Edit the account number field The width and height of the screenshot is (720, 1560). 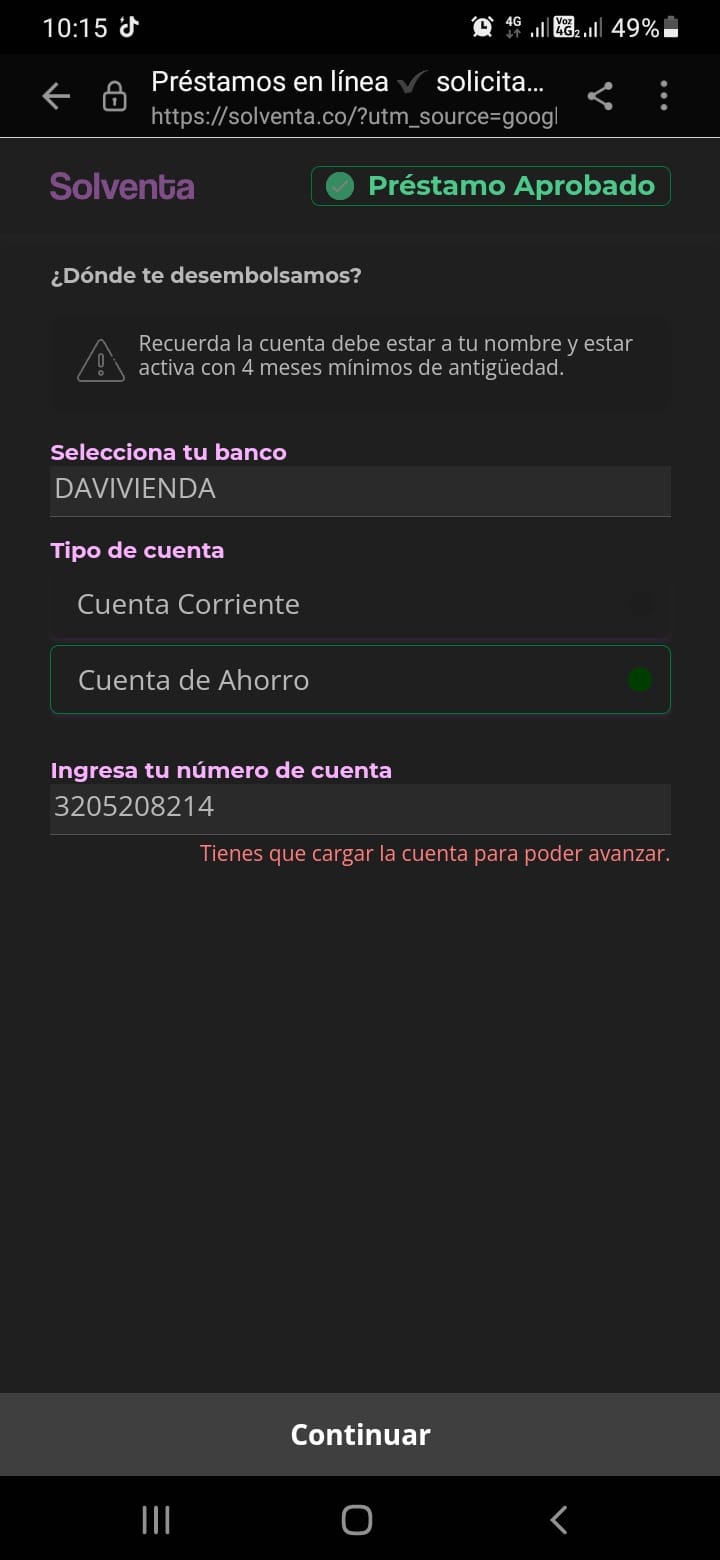(360, 808)
